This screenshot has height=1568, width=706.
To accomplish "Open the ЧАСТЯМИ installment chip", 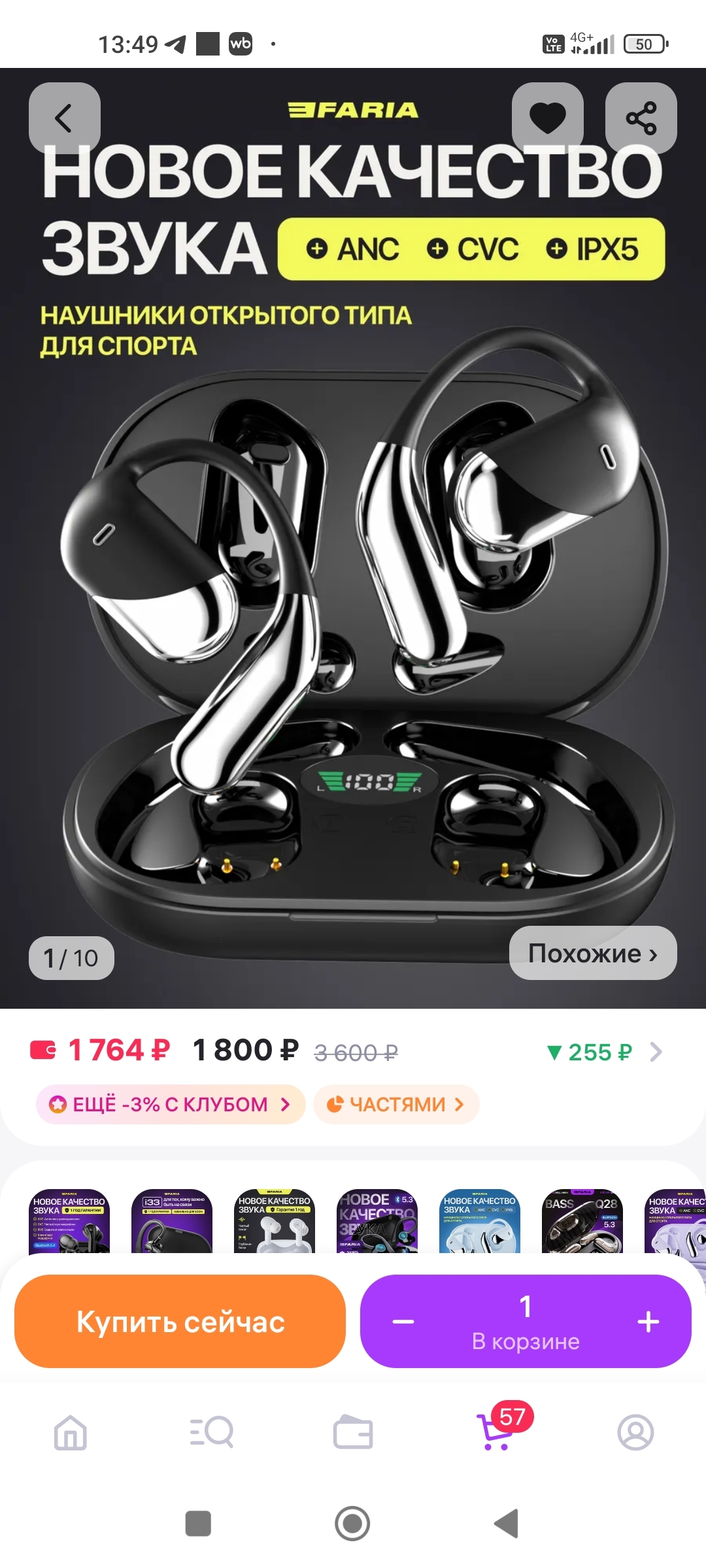I will point(396,1104).
